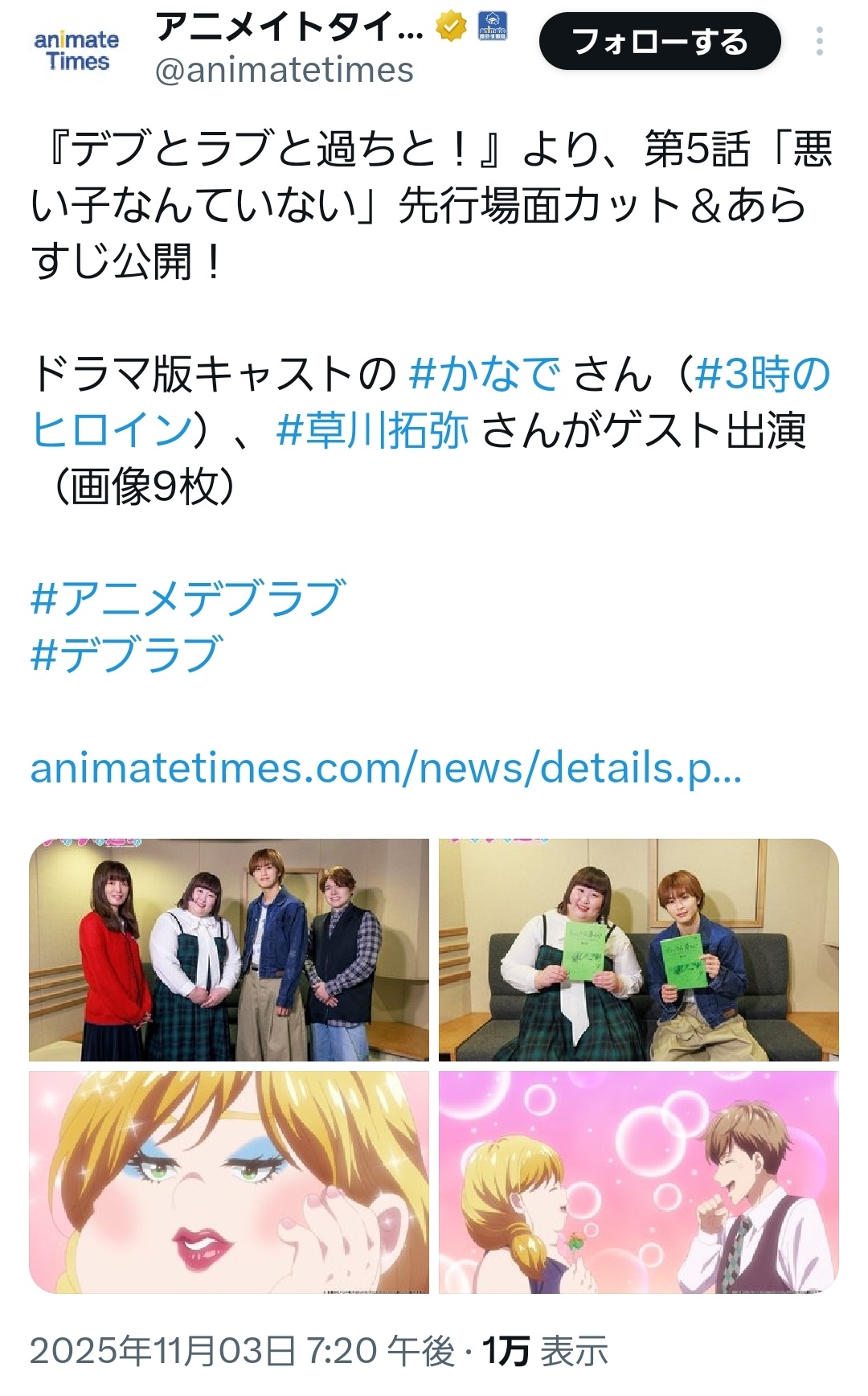The width and height of the screenshot is (868, 1396).
Task: Open the anime image with pink bubbles
Action: point(638,1182)
